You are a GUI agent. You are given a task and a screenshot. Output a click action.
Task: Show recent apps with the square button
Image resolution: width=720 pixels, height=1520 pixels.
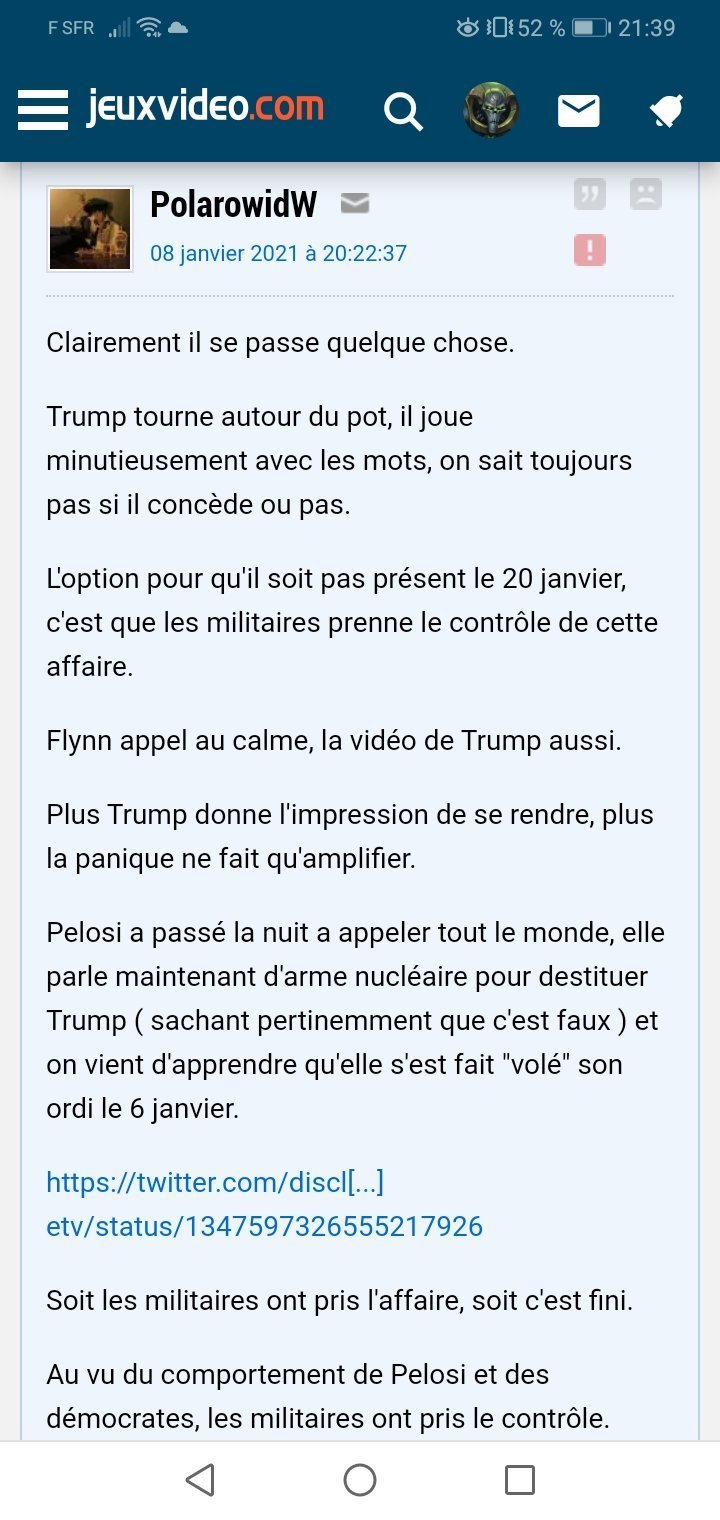(520, 1480)
